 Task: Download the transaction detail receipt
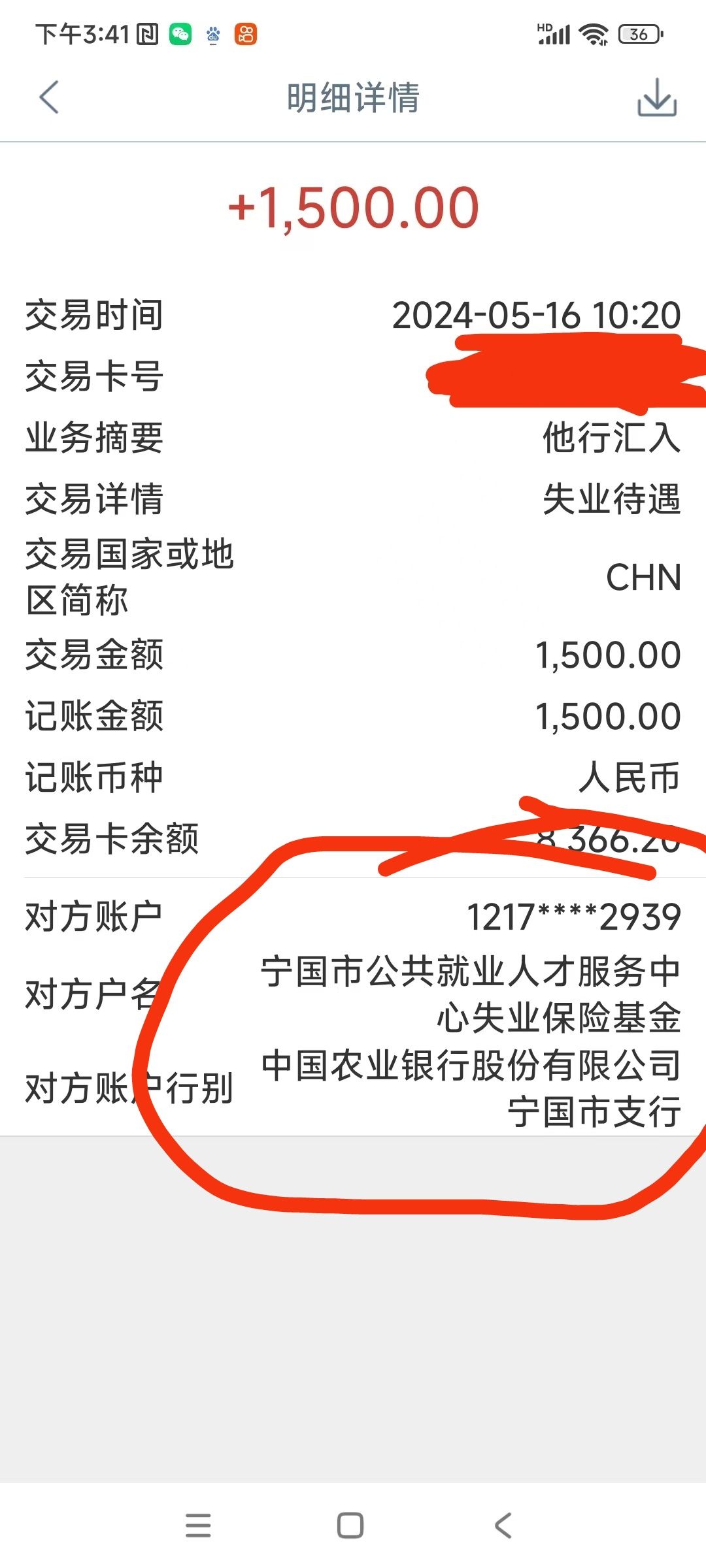(657, 98)
